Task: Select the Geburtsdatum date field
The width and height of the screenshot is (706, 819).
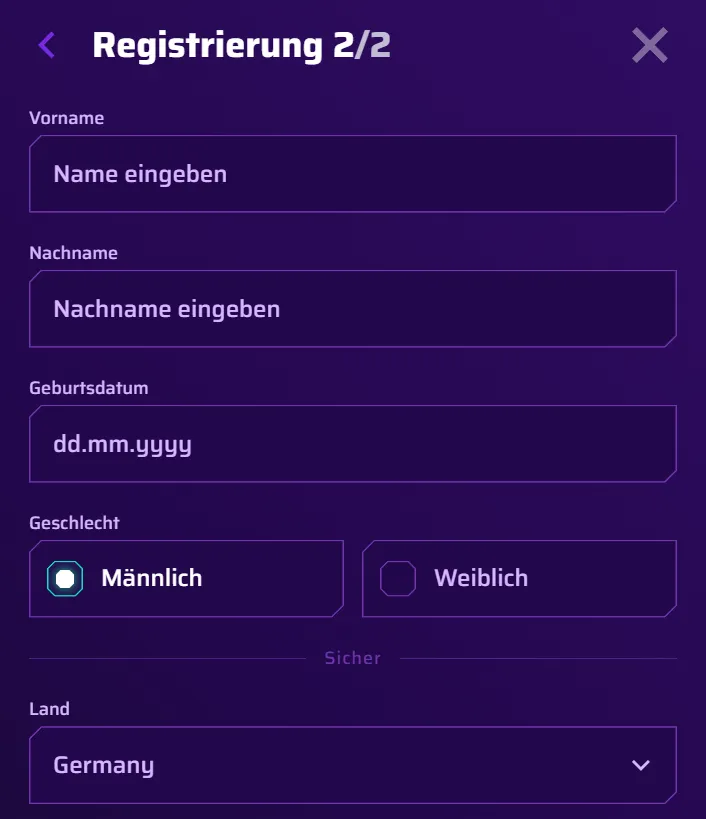Action: click(x=352, y=444)
